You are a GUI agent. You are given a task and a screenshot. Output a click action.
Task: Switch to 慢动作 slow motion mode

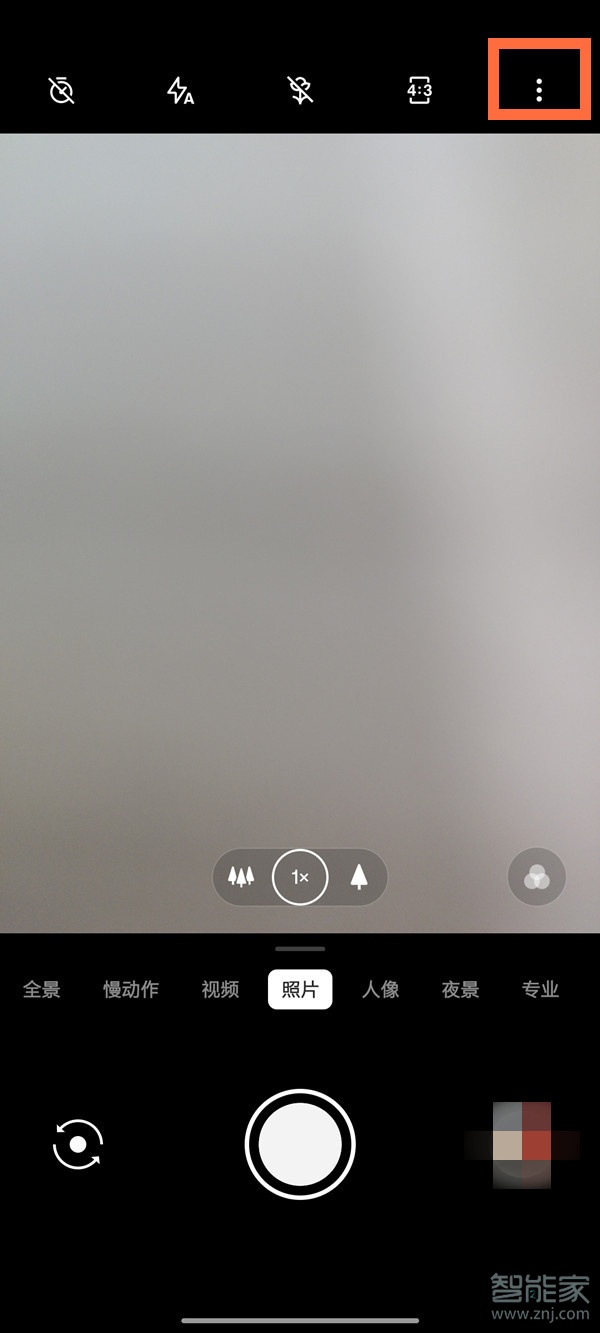tap(131, 990)
